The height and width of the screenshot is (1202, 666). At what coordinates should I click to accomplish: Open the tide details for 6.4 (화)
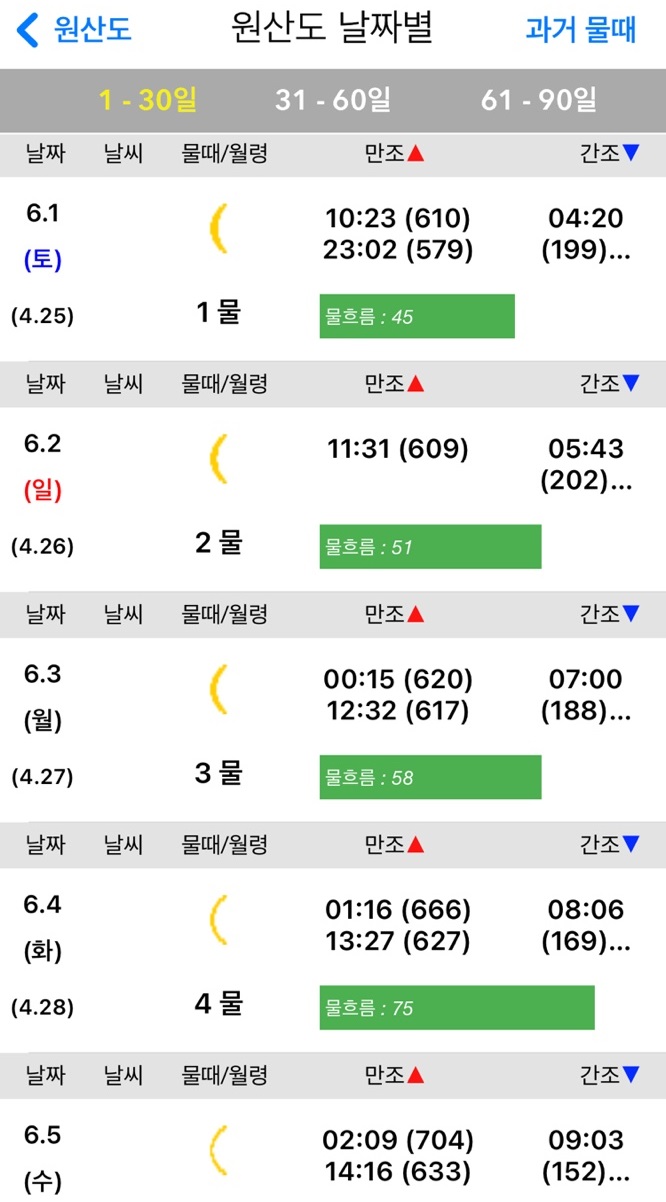pyautogui.click(x=333, y=960)
